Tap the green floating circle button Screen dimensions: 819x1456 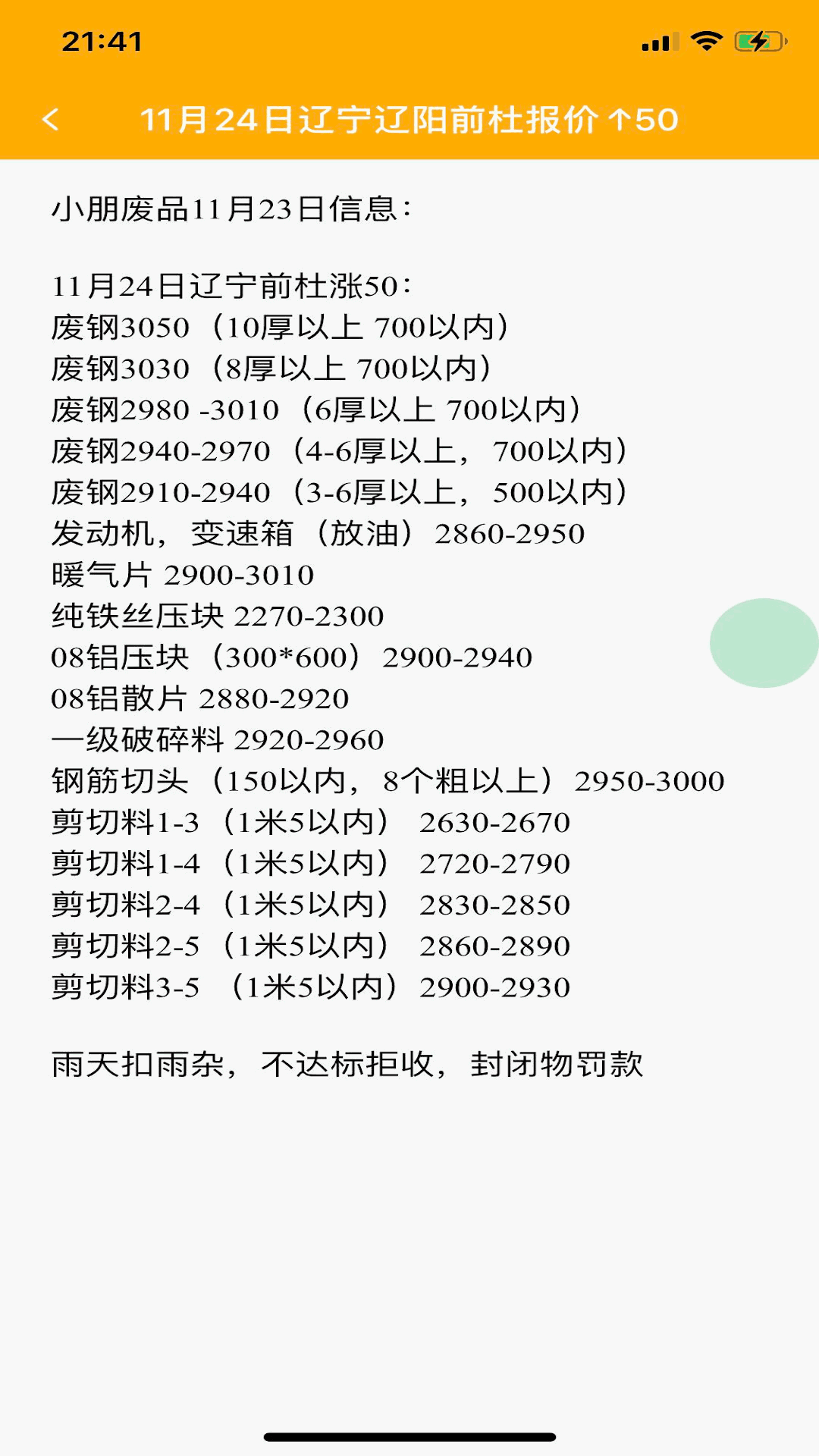764,643
